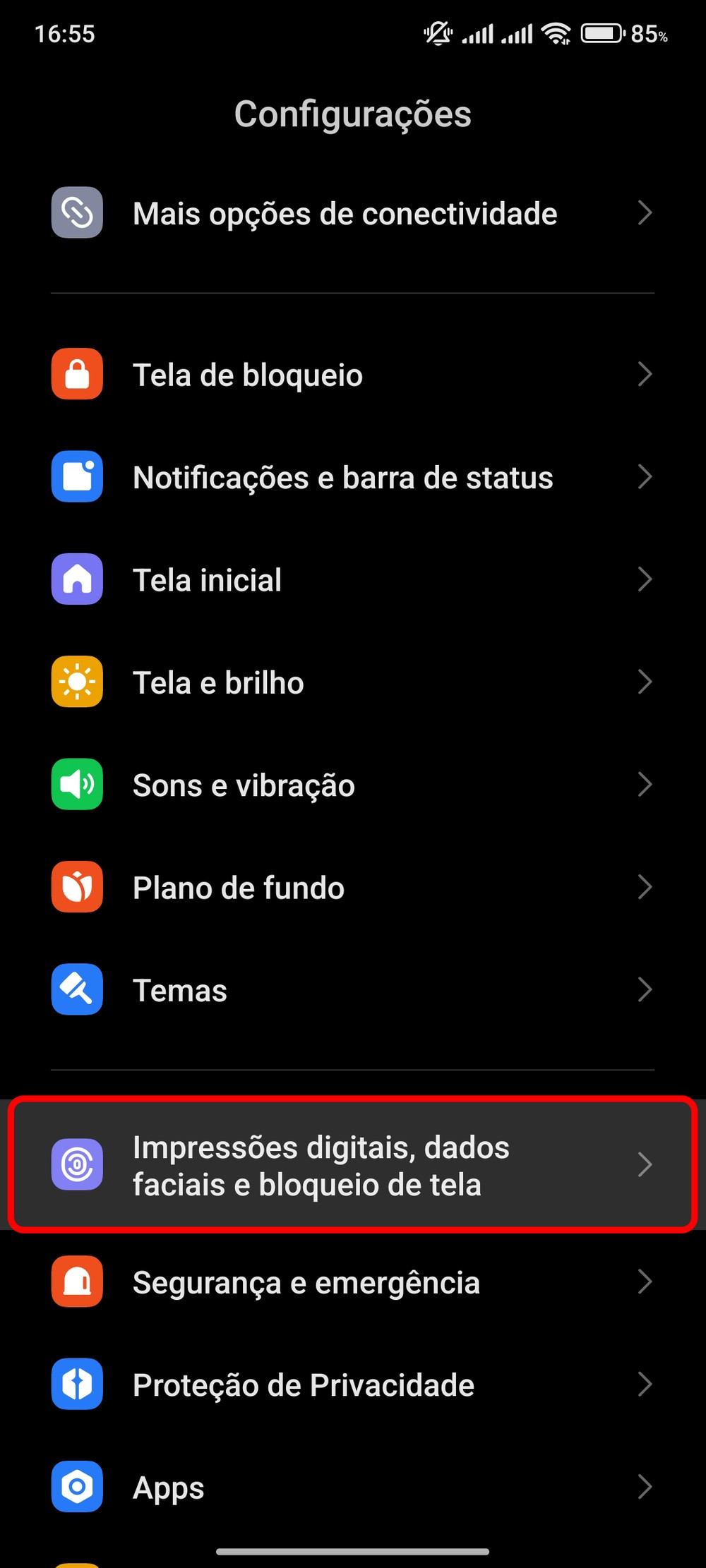Select the Apps camera-style icon
The image size is (706, 1568).
tap(77, 1487)
